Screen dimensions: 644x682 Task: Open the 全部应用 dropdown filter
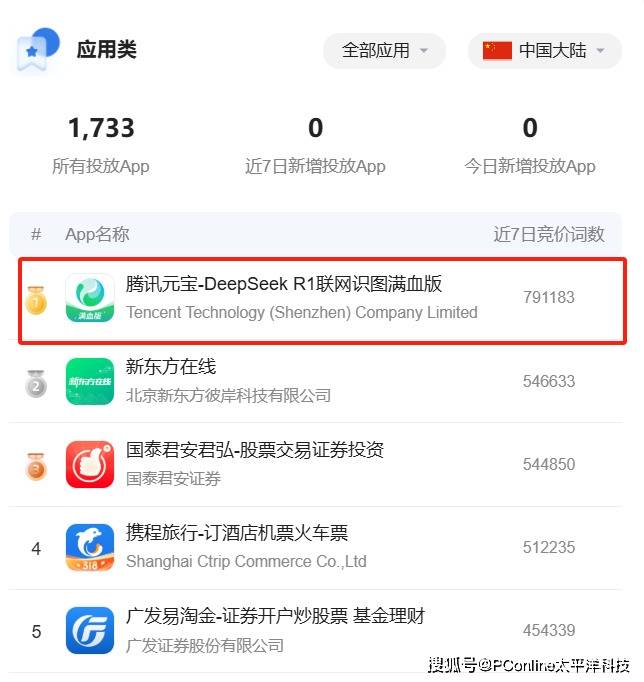(x=384, y=50)
